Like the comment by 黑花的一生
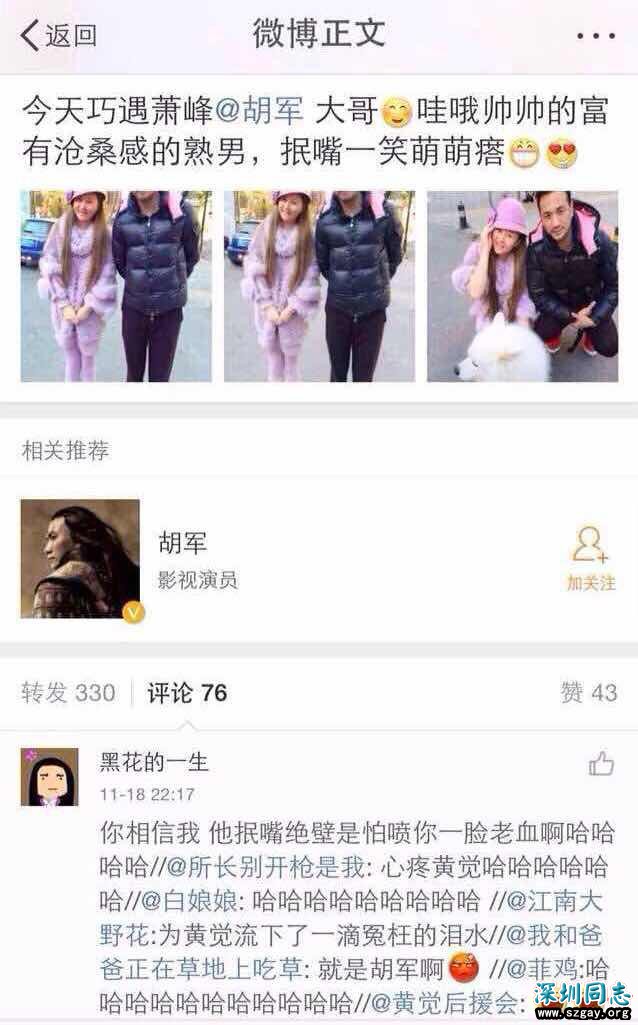638x1025 pixels. coord(601,765)
